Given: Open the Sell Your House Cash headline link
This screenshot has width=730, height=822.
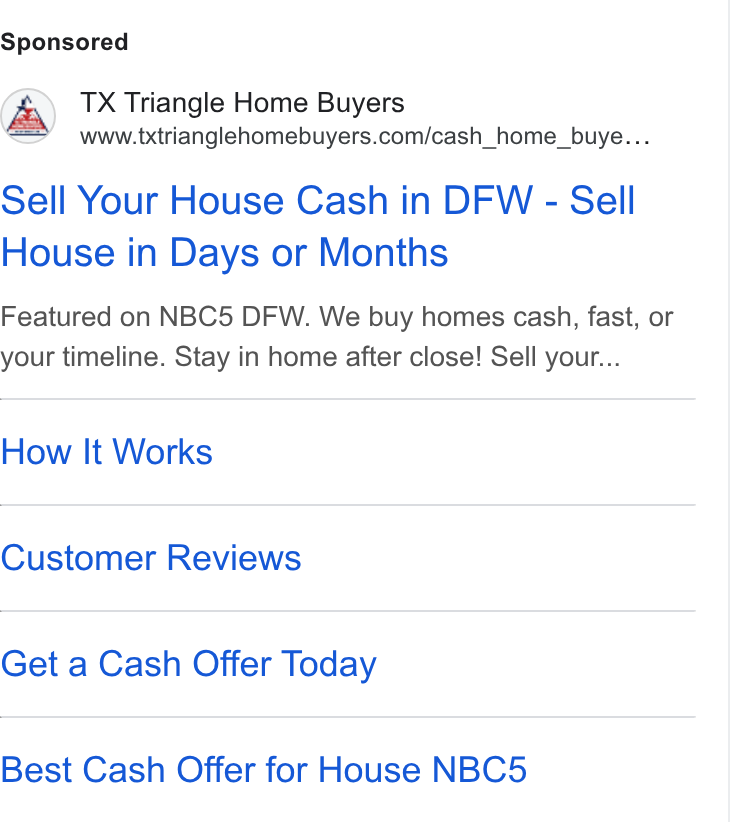Looking at the screenshot, I should [x=318, y=226].
